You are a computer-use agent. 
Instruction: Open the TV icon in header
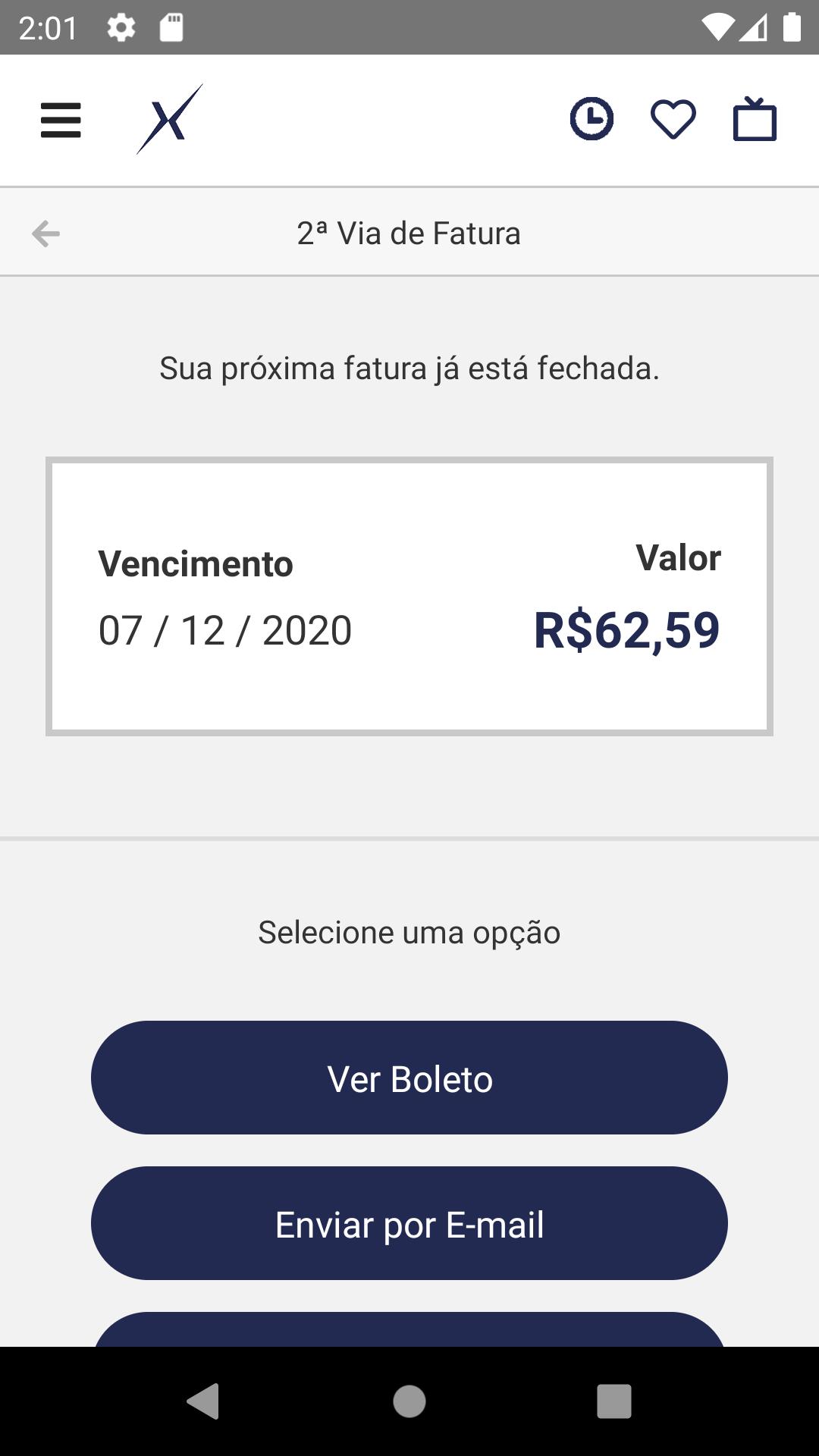755,119
